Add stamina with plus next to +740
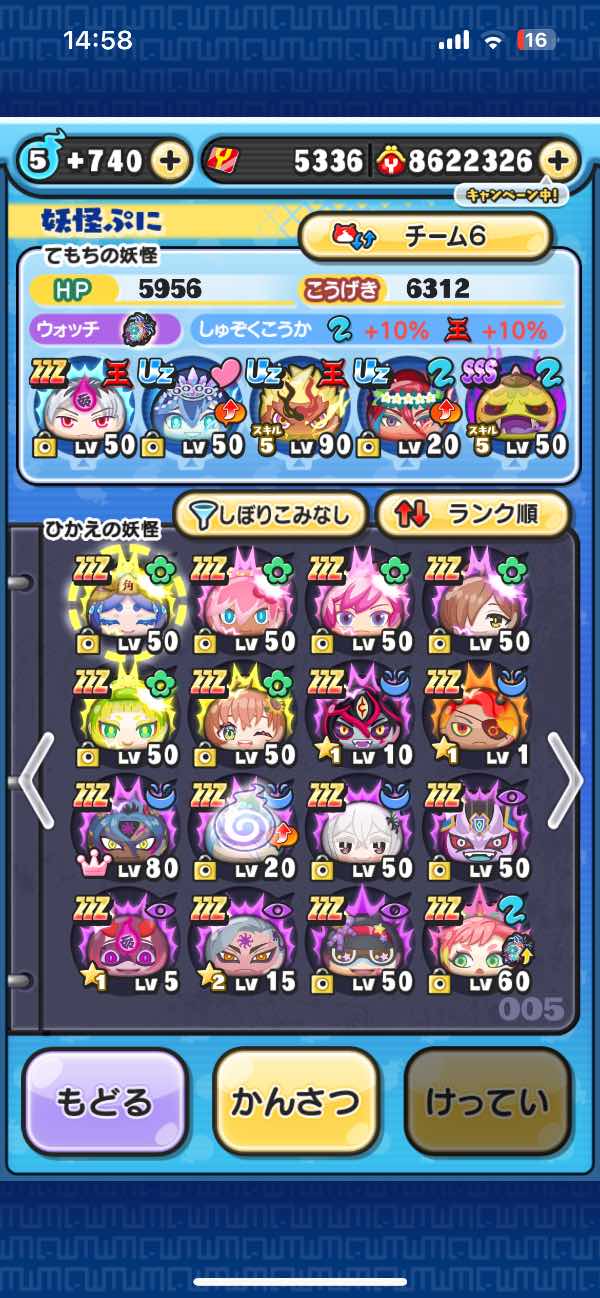Viewport: 600px width, 1298px height. [x=172, y=161]
